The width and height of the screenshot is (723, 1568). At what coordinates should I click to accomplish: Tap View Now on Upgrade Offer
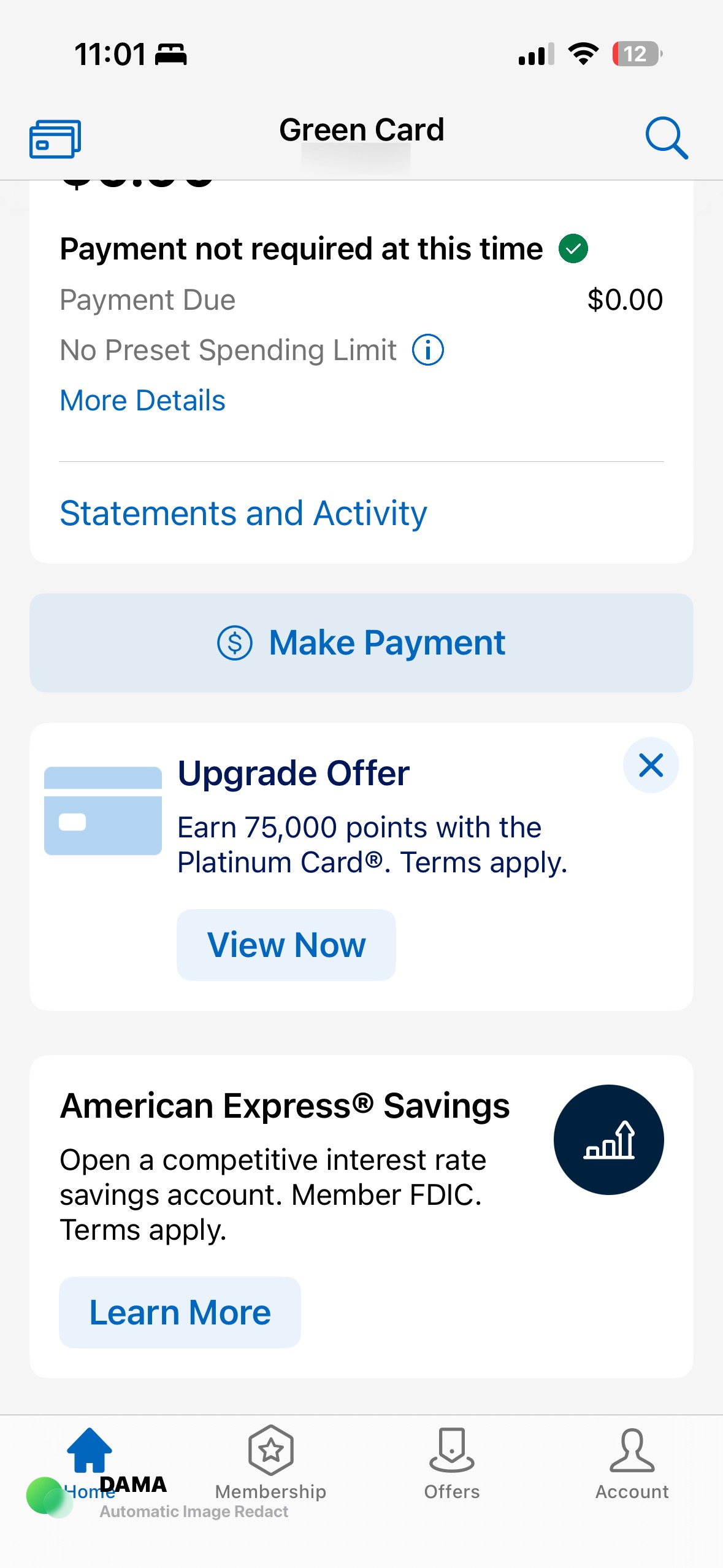pos(286,945)
